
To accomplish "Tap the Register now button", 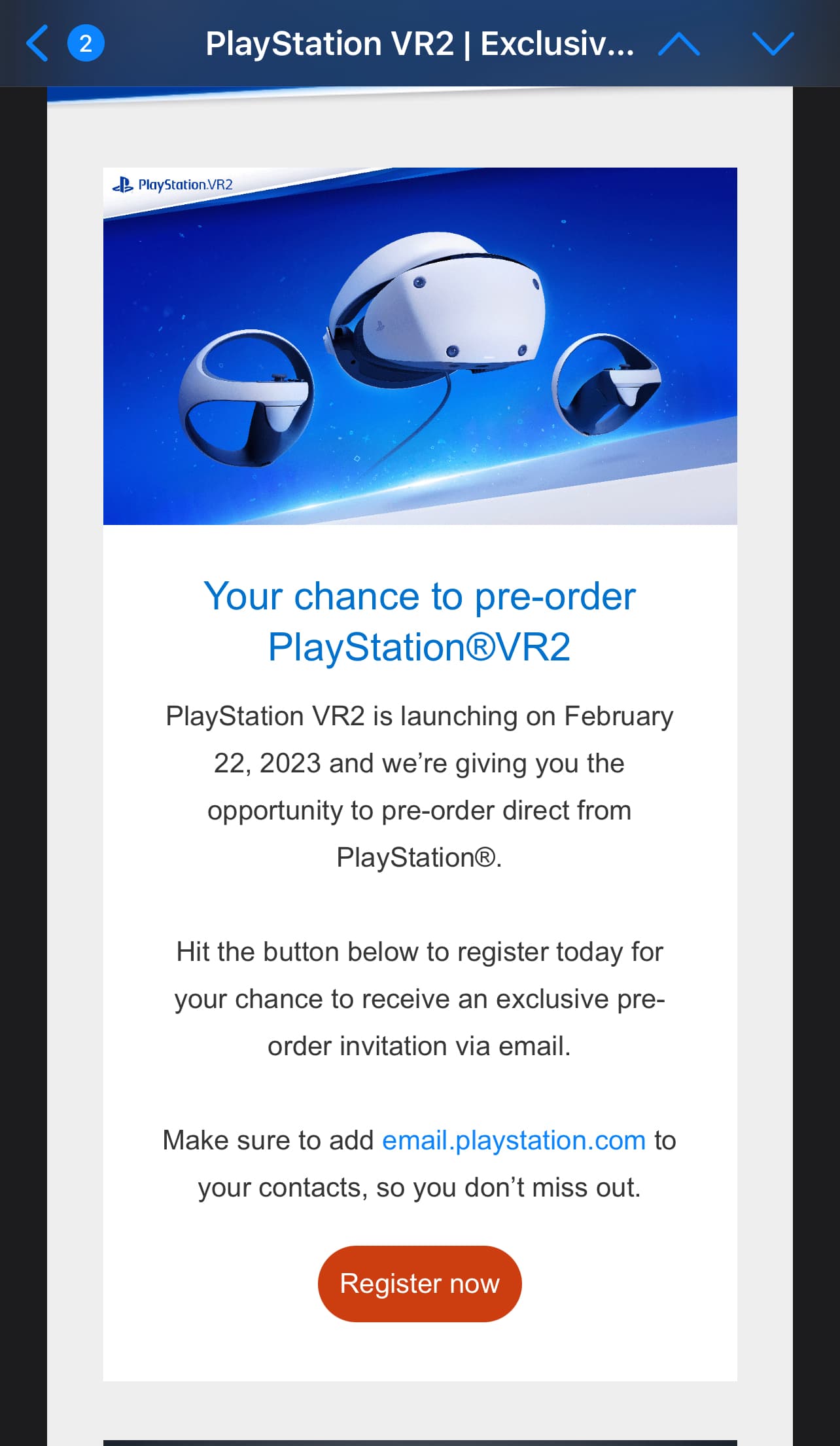I will [419, 1284].
